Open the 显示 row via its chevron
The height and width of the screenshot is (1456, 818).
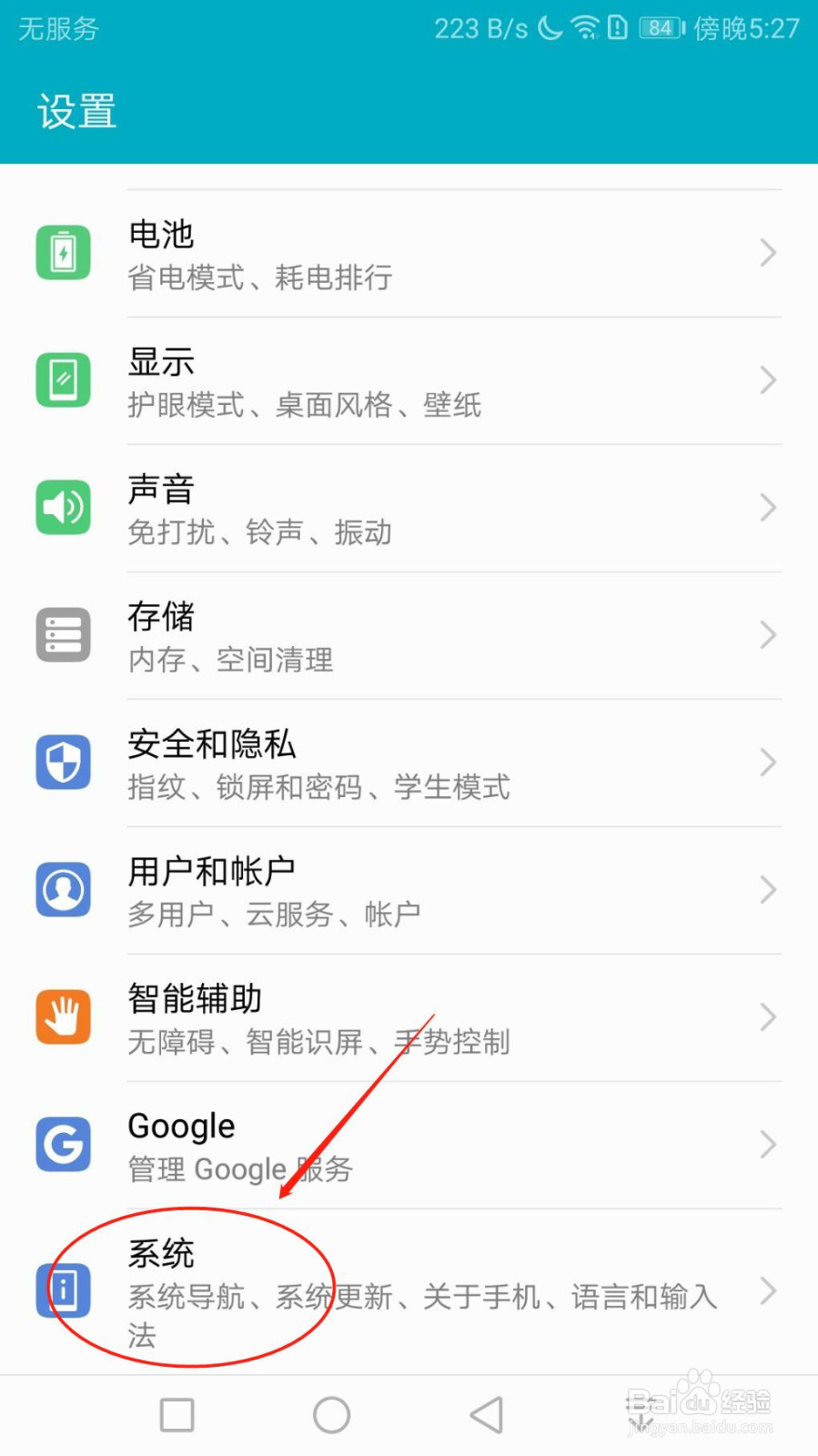click(767, 379)
